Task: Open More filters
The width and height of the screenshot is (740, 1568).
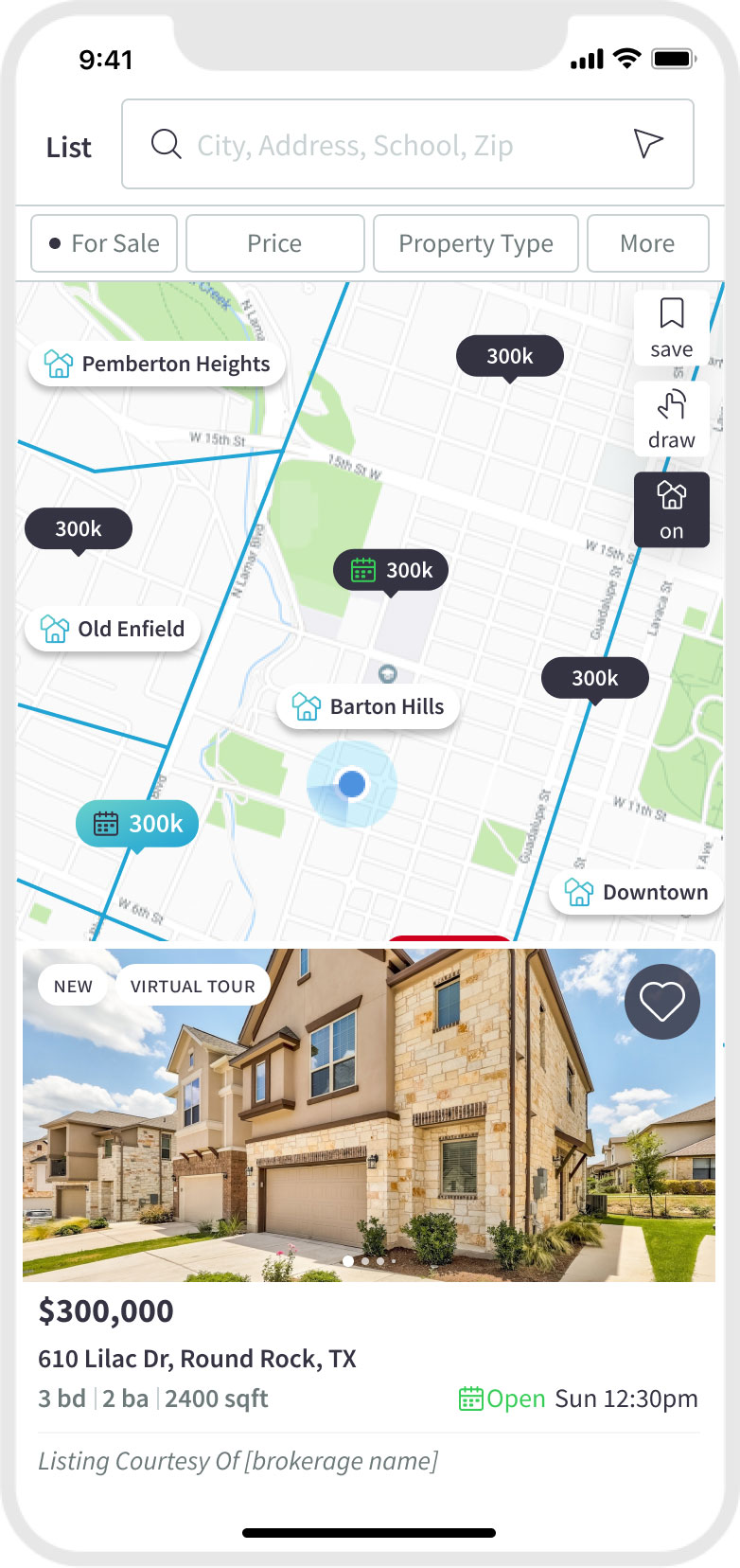Action: pyautogui.click(x=647, y=243)
